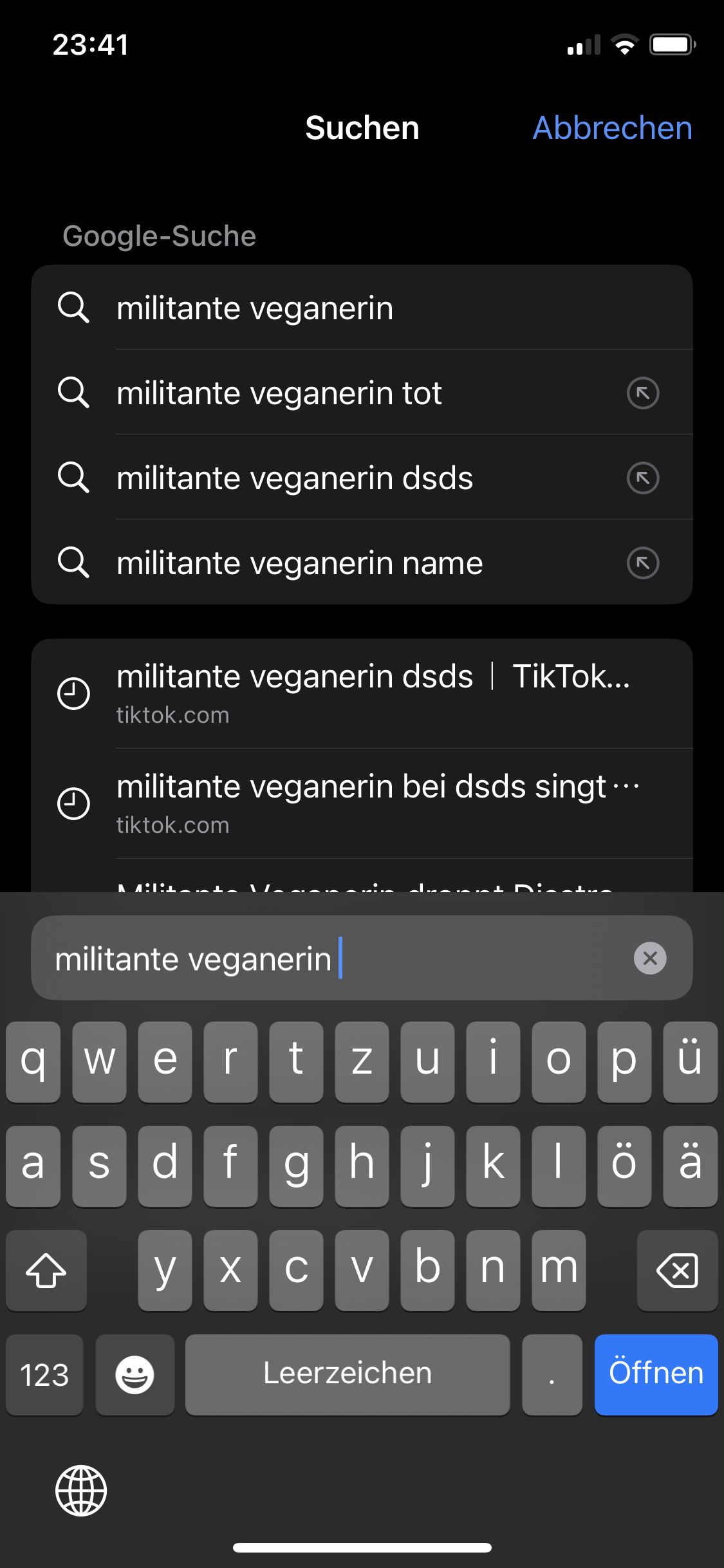Tap the blue Öffnen key
The width and height of the screenshot is (724, 1568).
[x=656, y=1374]
